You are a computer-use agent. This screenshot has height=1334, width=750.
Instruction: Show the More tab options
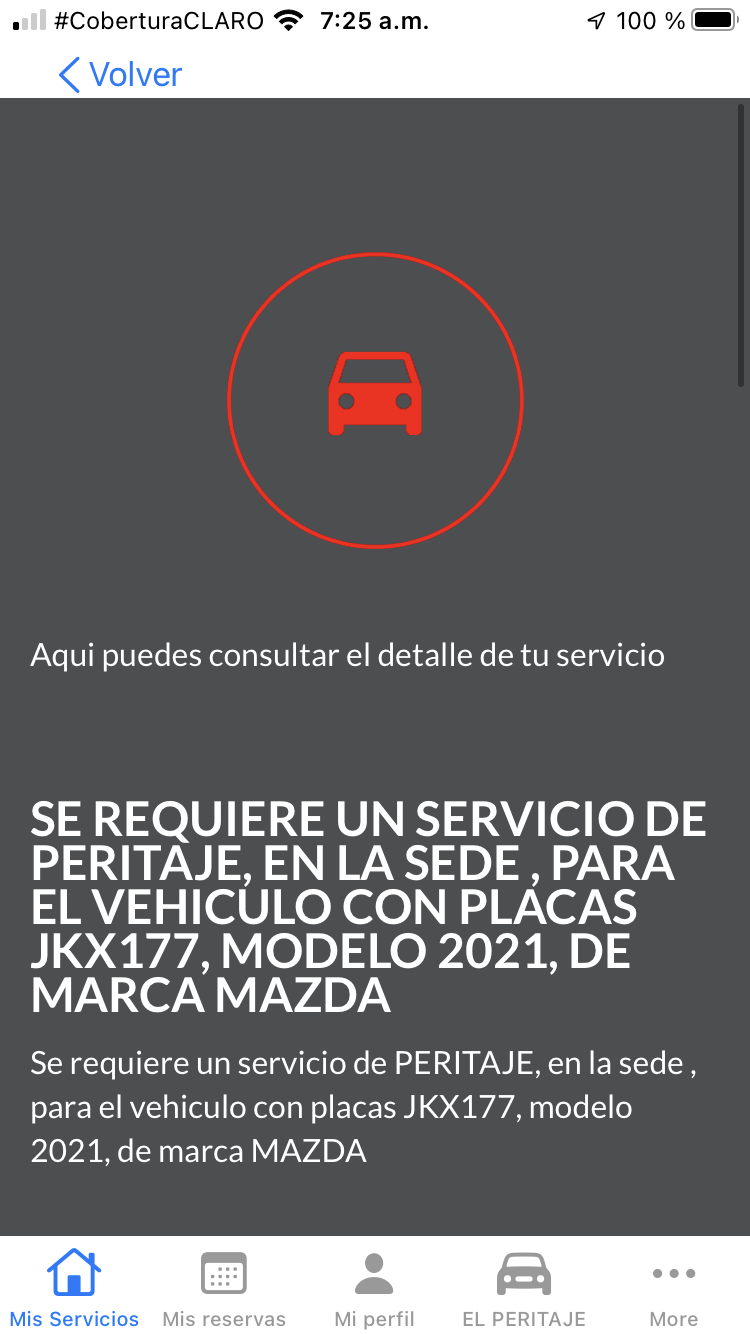click(674, 1288)
